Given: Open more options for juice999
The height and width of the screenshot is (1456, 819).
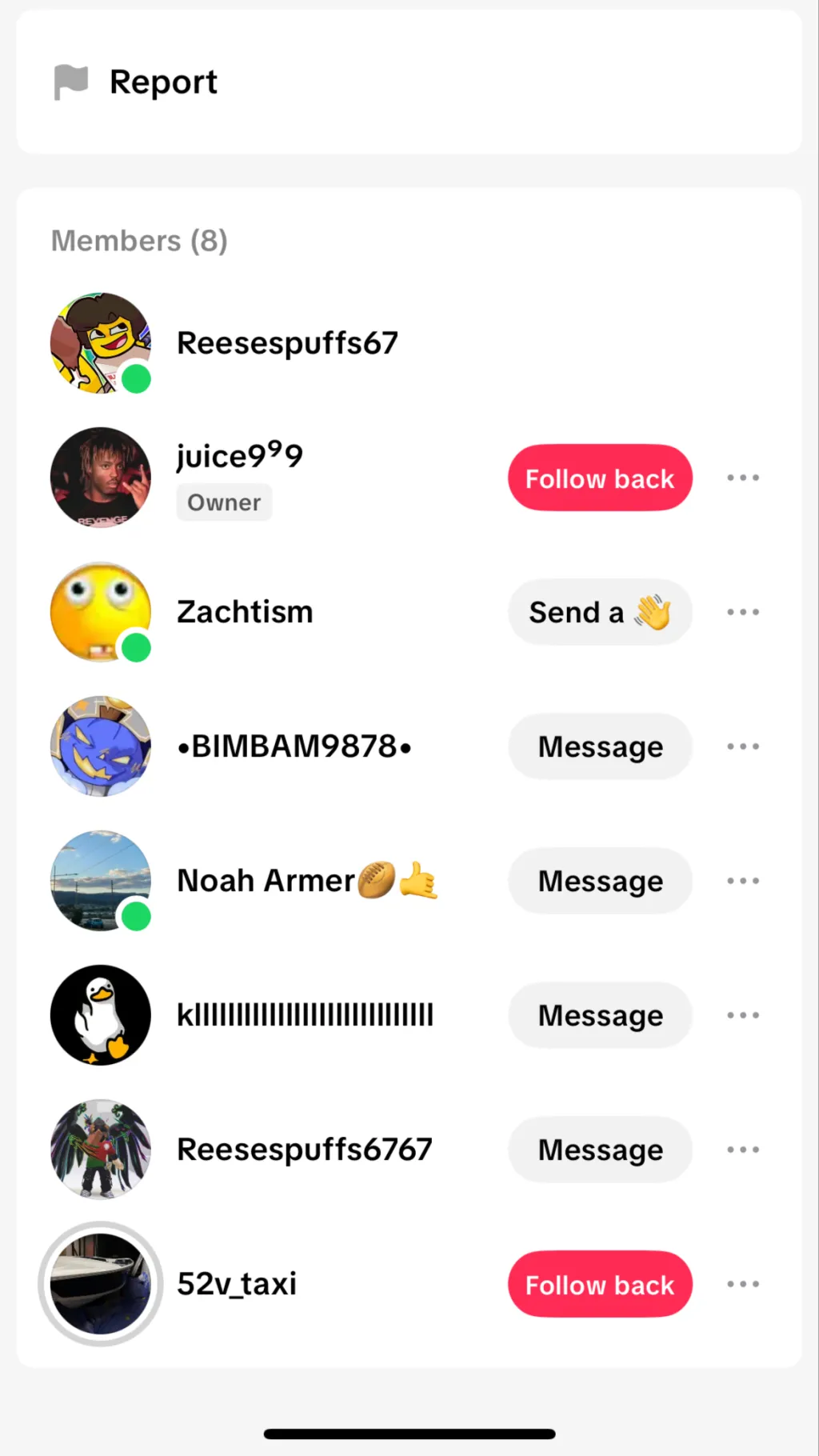Looking at the screenshot, I should click(x=743, y=478).
